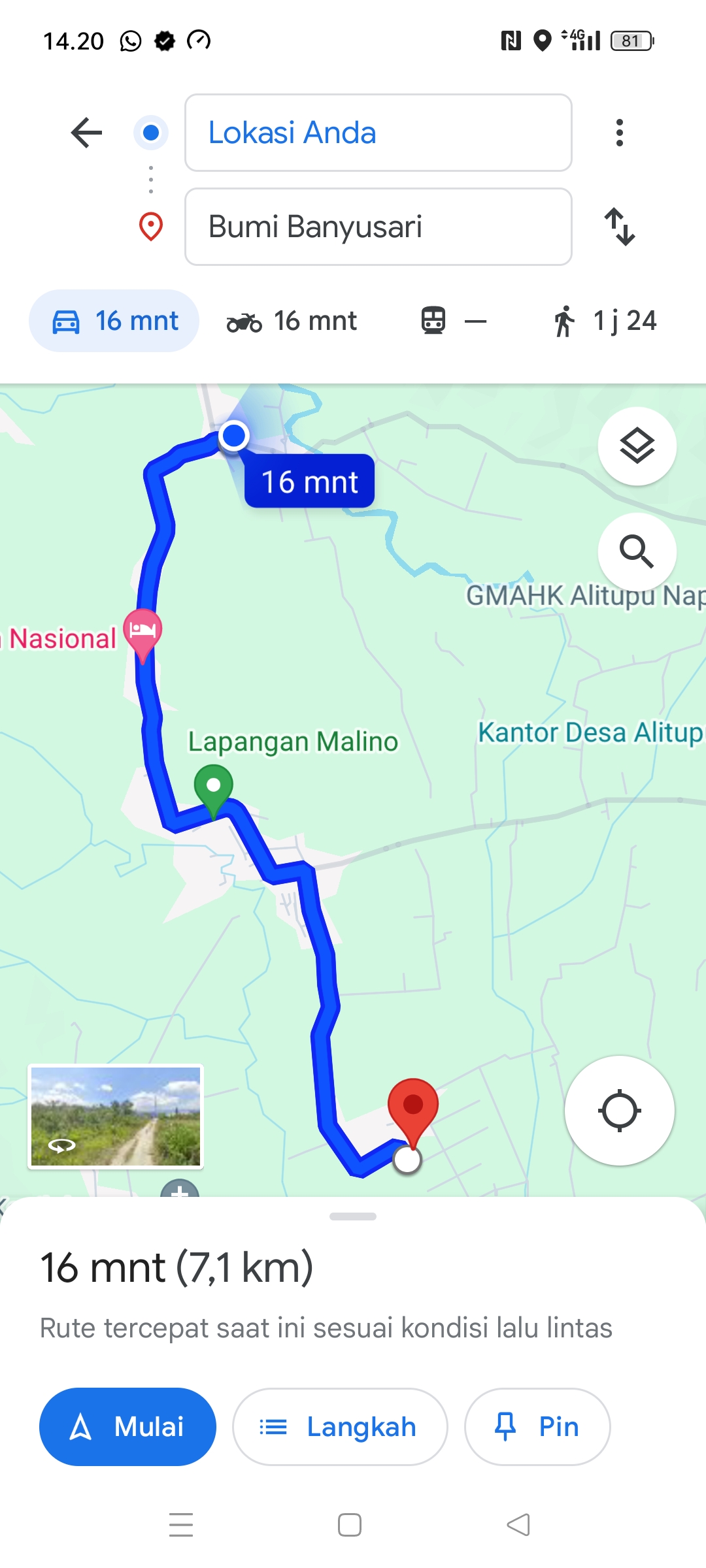Switch to public transit mode
This screenshot has height=1568, width=706.
(x=454, y=321)
